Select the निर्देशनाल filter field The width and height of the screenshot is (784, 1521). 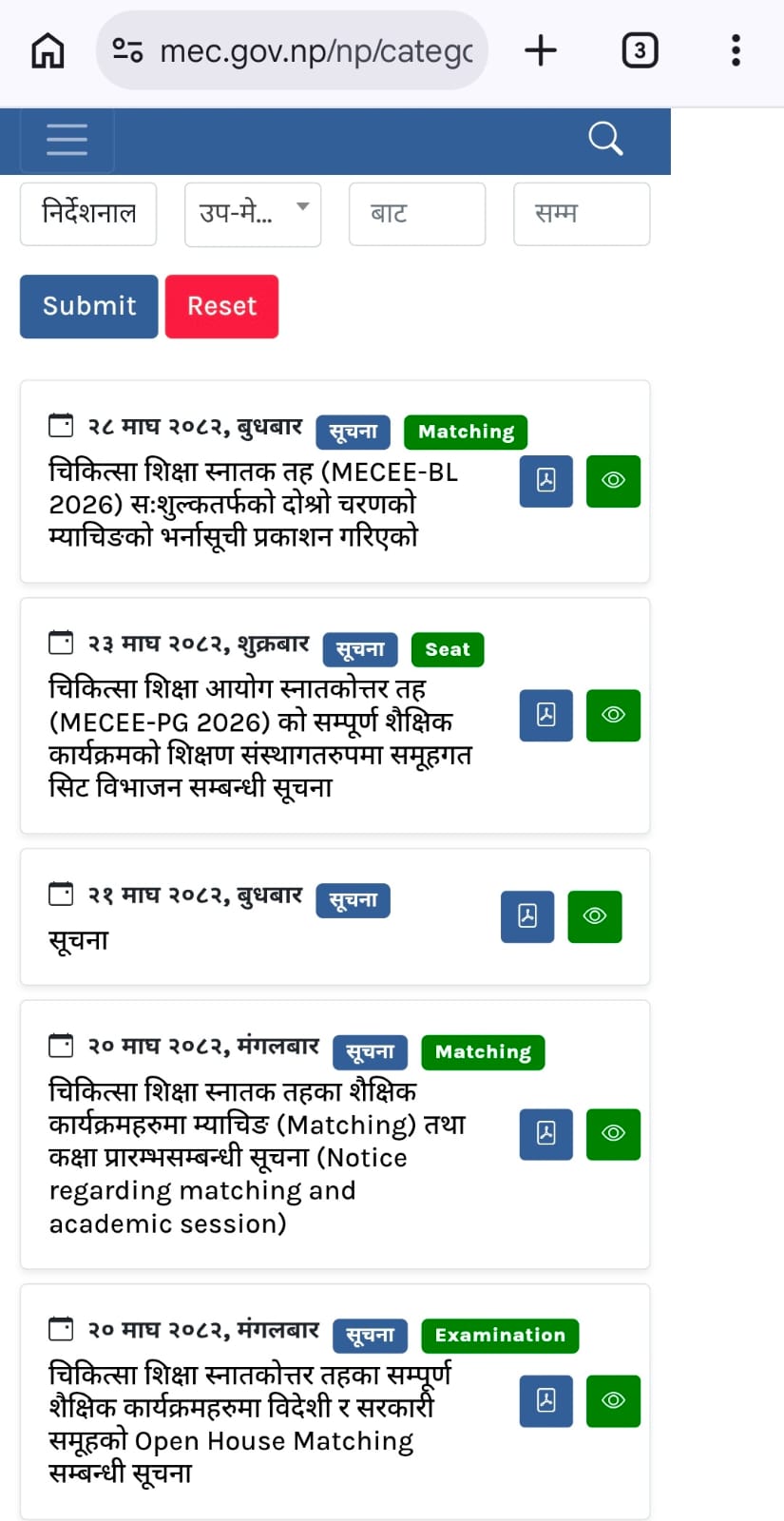point(88,214)
